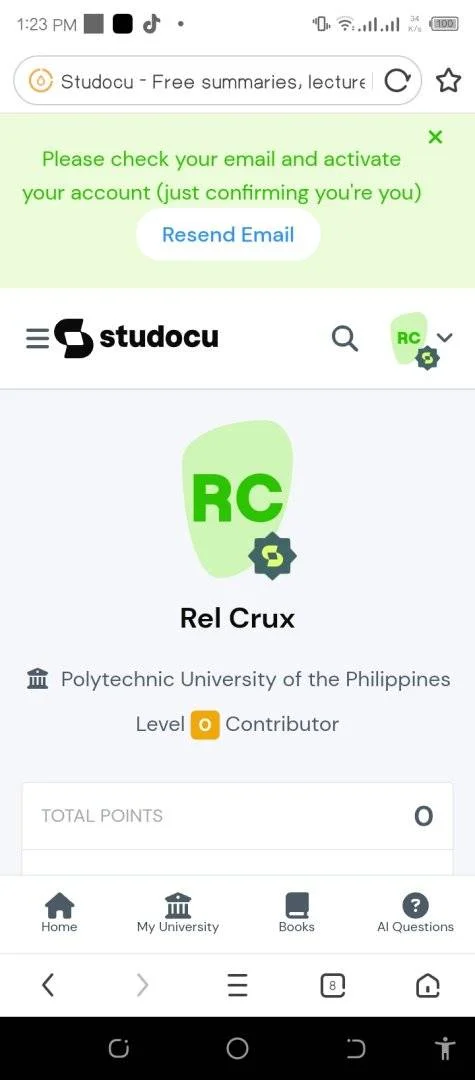475x1080 pixels.
Task: Open Studocu search
Action: (344, 338)
